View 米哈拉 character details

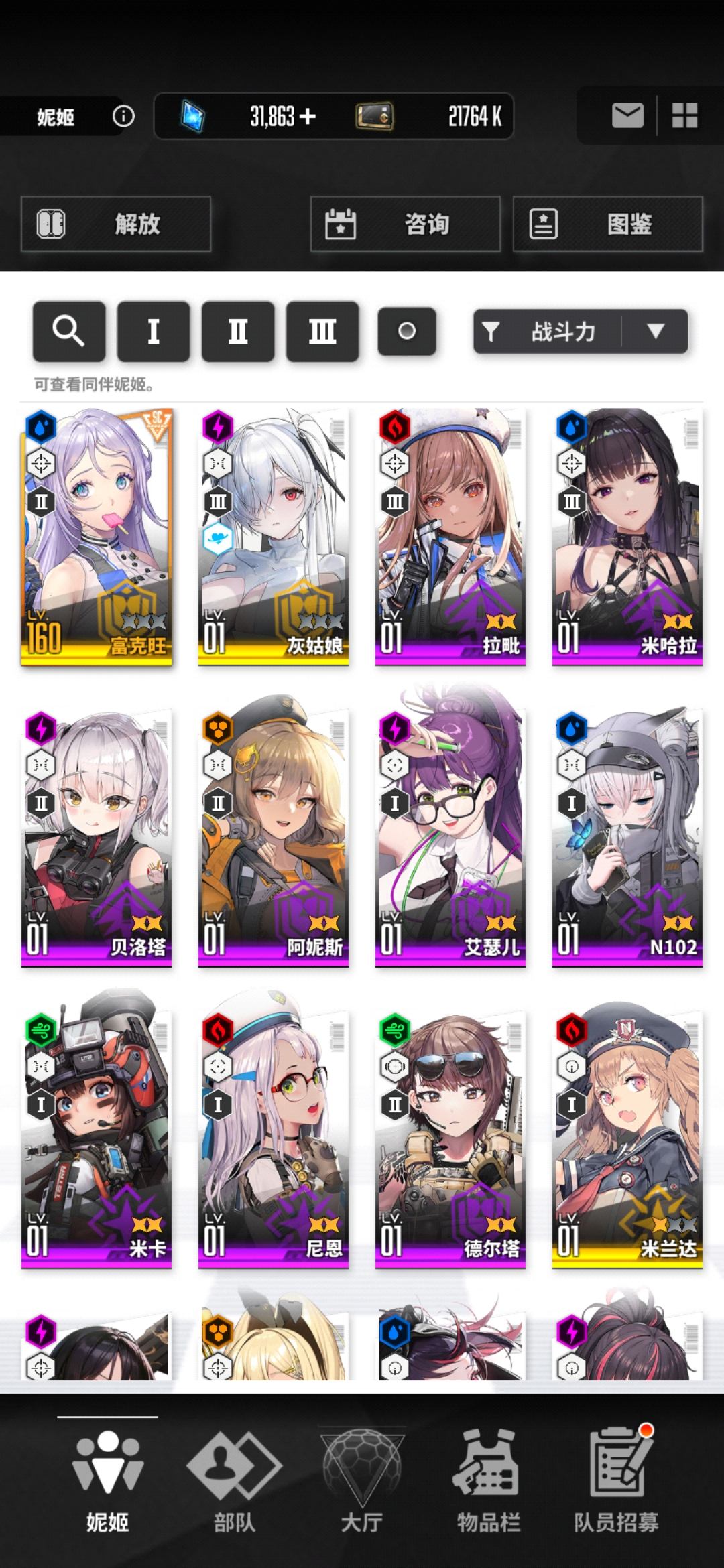tap(627, 536)
